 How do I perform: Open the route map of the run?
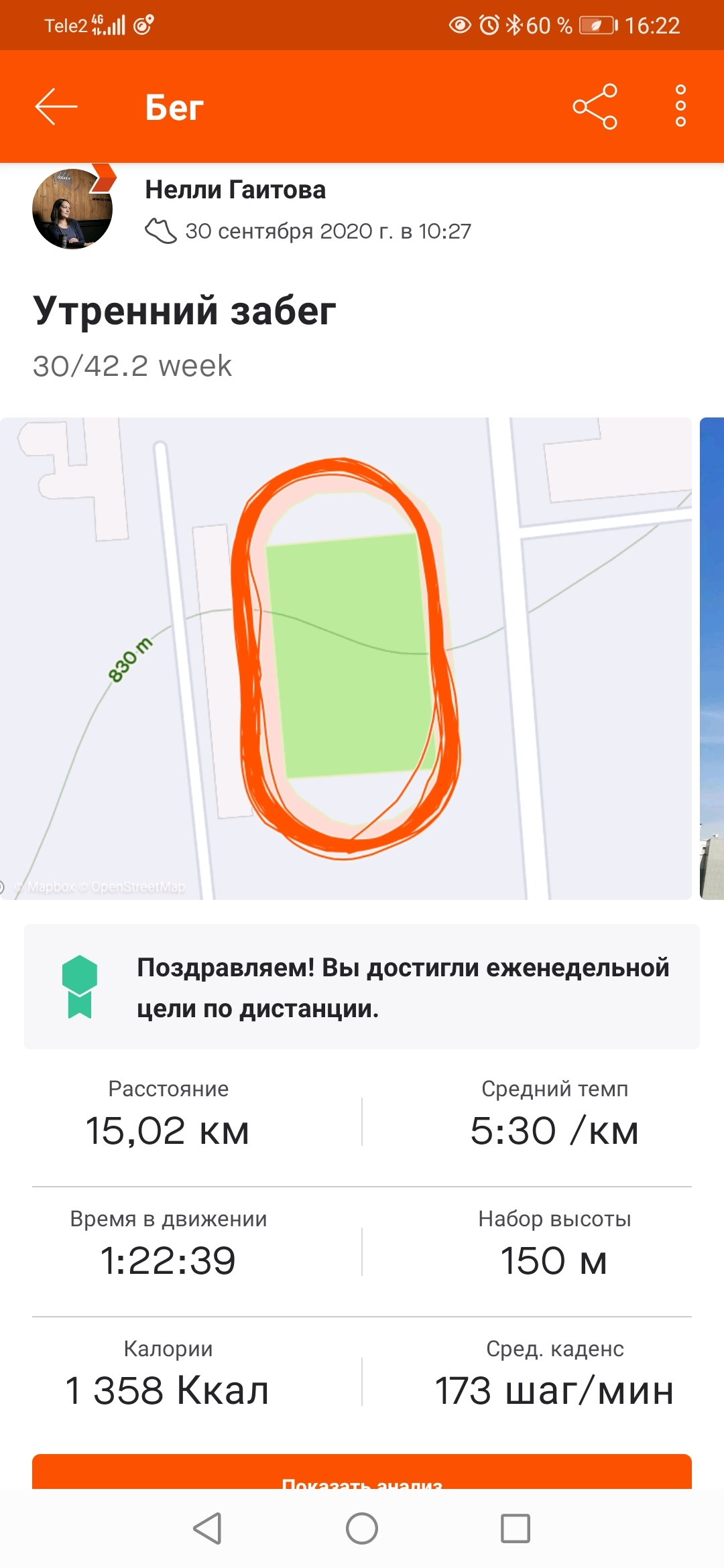click(345, 658)
